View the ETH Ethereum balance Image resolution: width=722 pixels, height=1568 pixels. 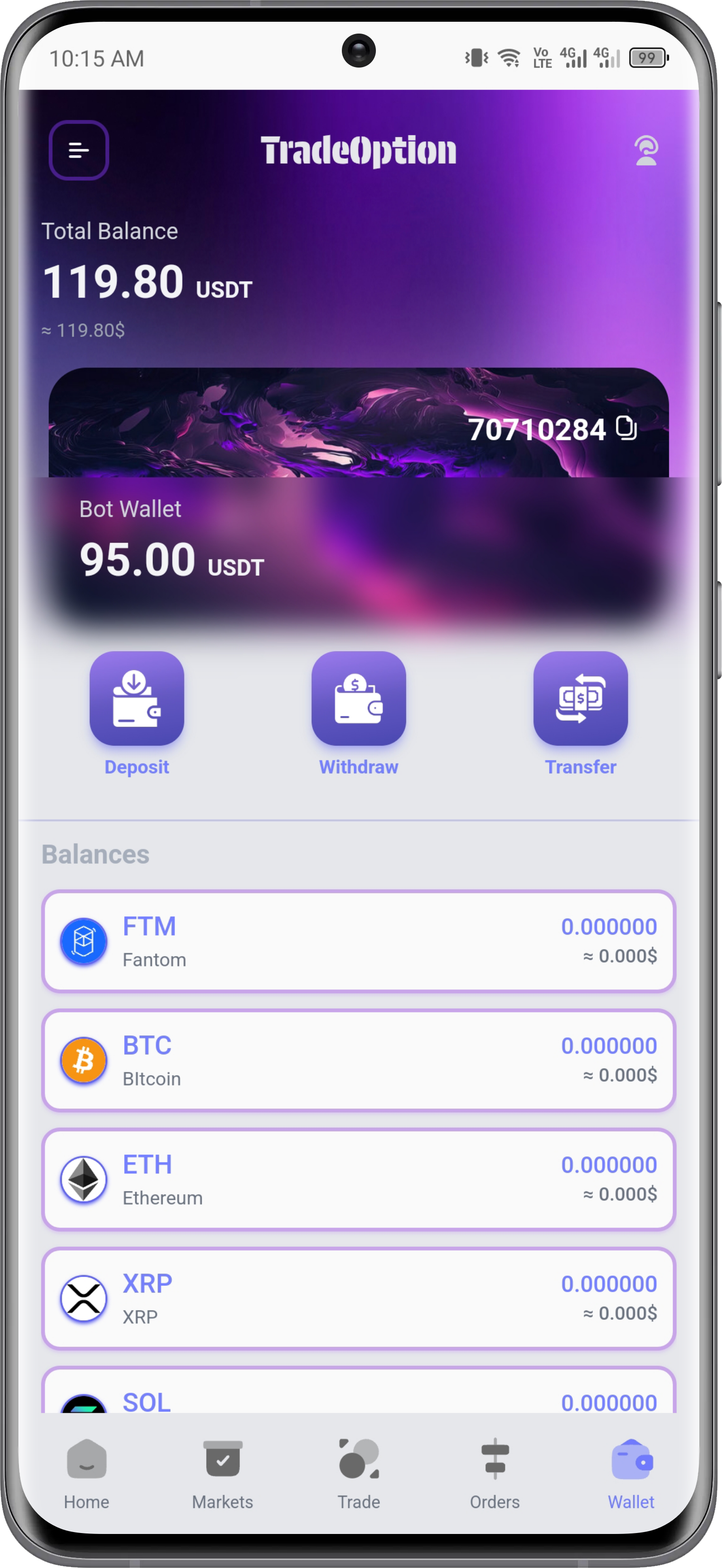tap(358, 1179)
